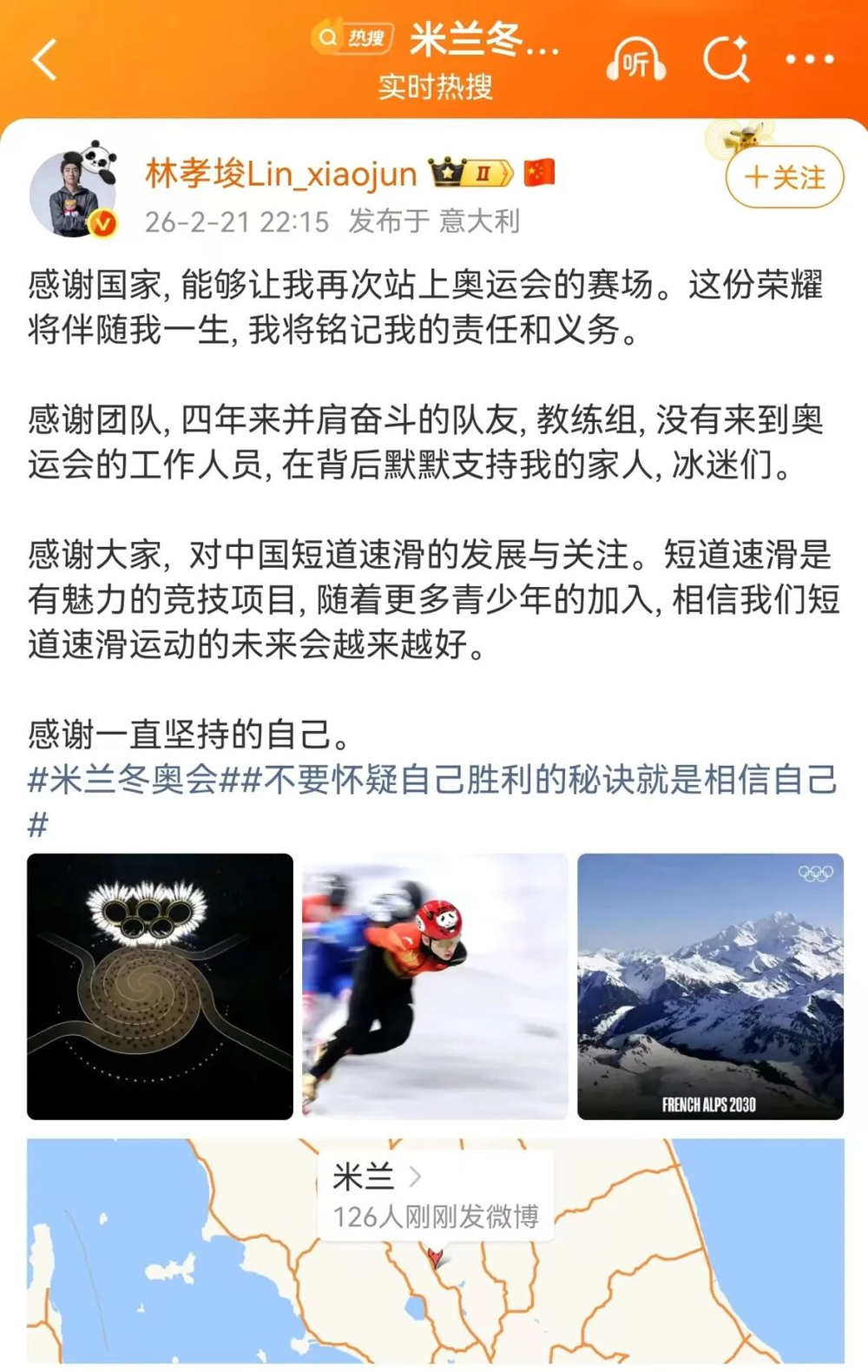Open the three-dot overflow menu
Image resolution: width=868 pixels, height=1372 pixels.
click(x=809, y=60)
